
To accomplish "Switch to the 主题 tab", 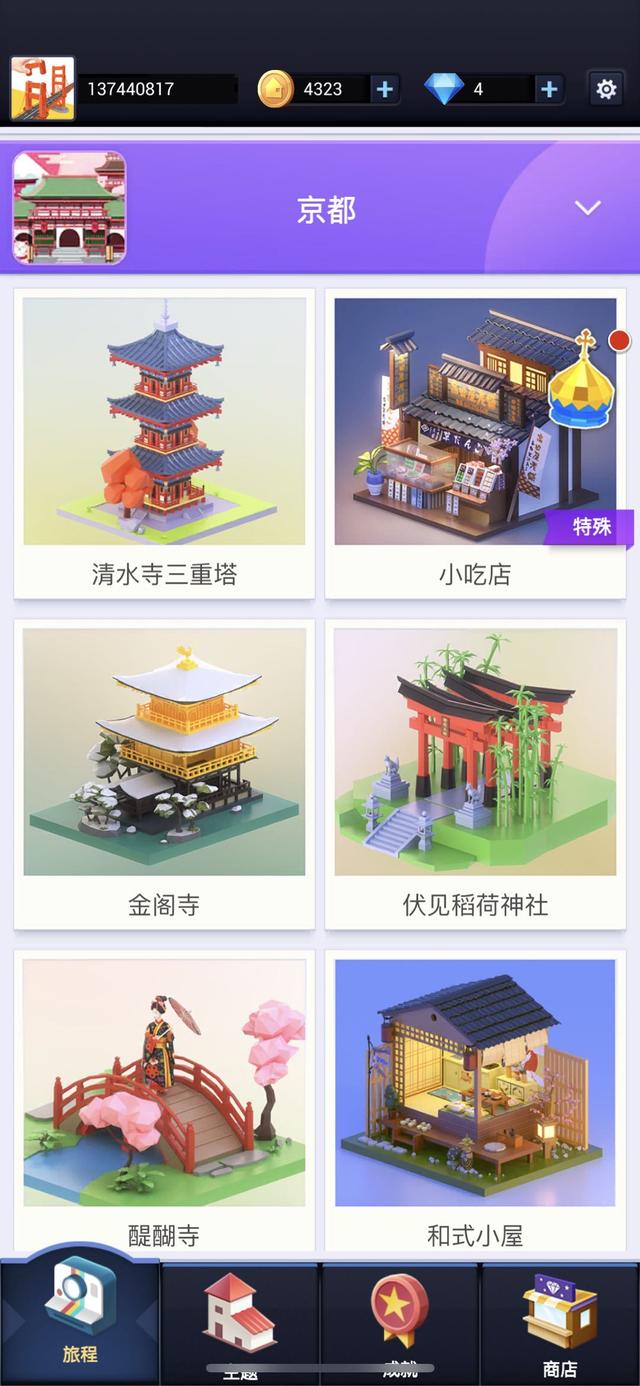I will click(240, 1320).
